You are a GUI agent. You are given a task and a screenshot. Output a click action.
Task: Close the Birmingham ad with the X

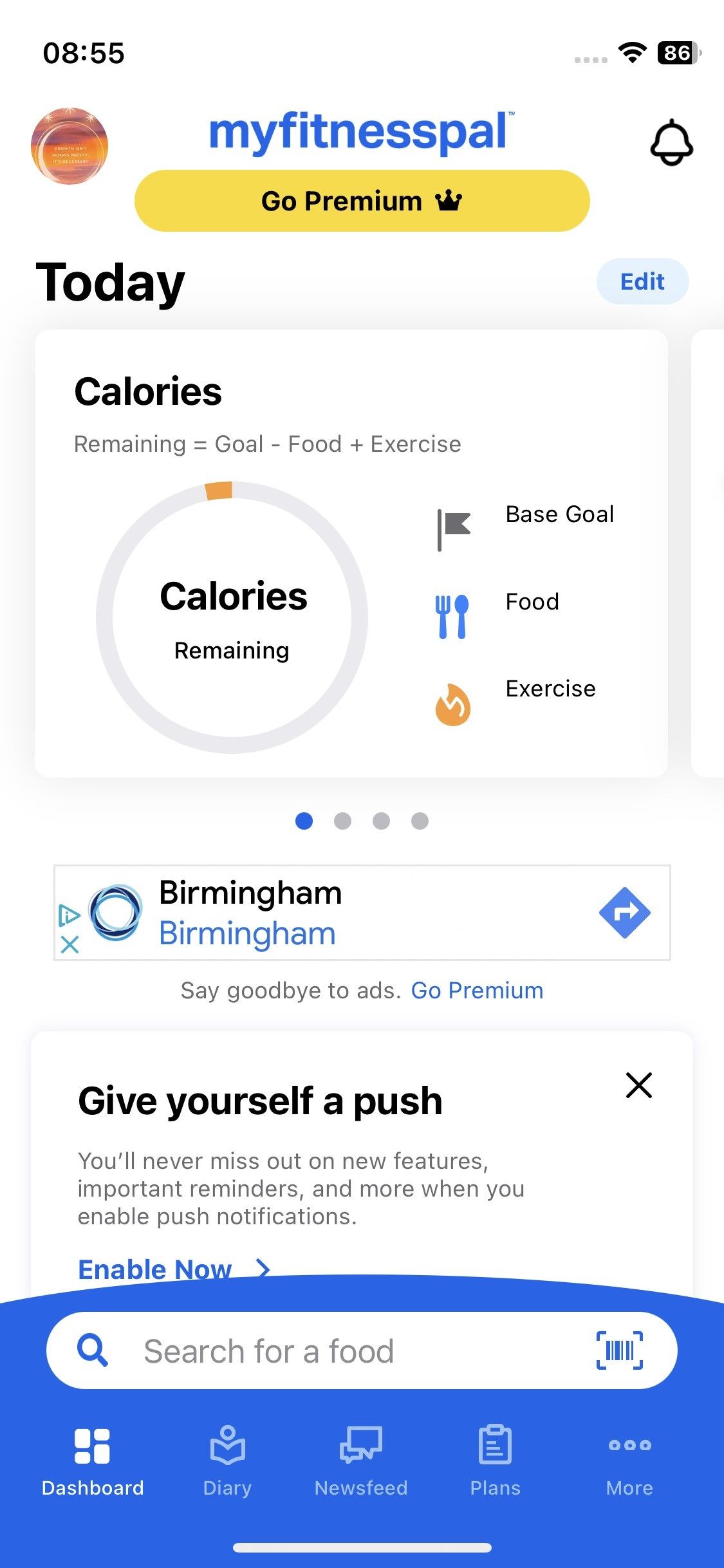pos(70,944)
